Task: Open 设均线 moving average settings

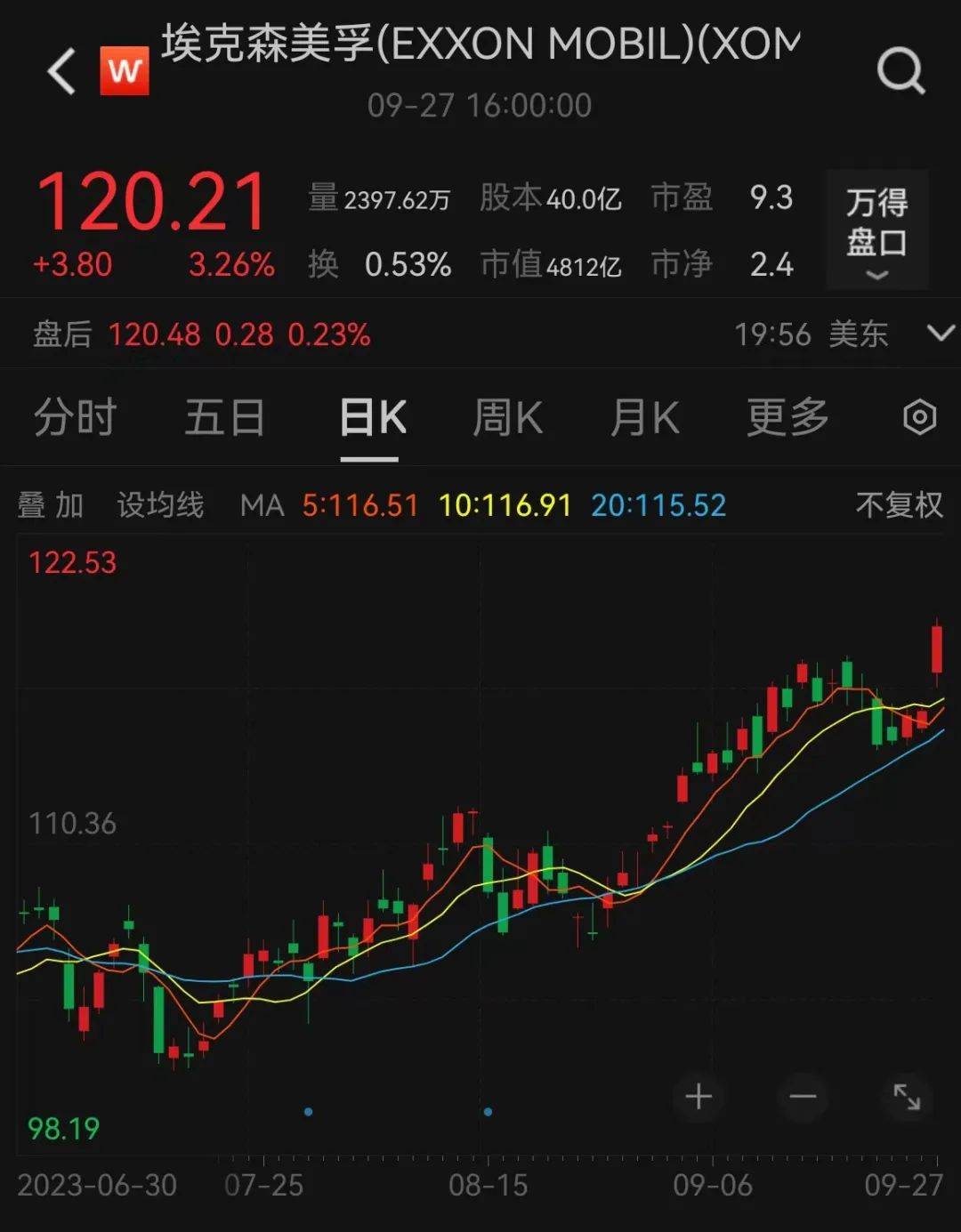Action: pyautogui.click(x=161, y=505)
